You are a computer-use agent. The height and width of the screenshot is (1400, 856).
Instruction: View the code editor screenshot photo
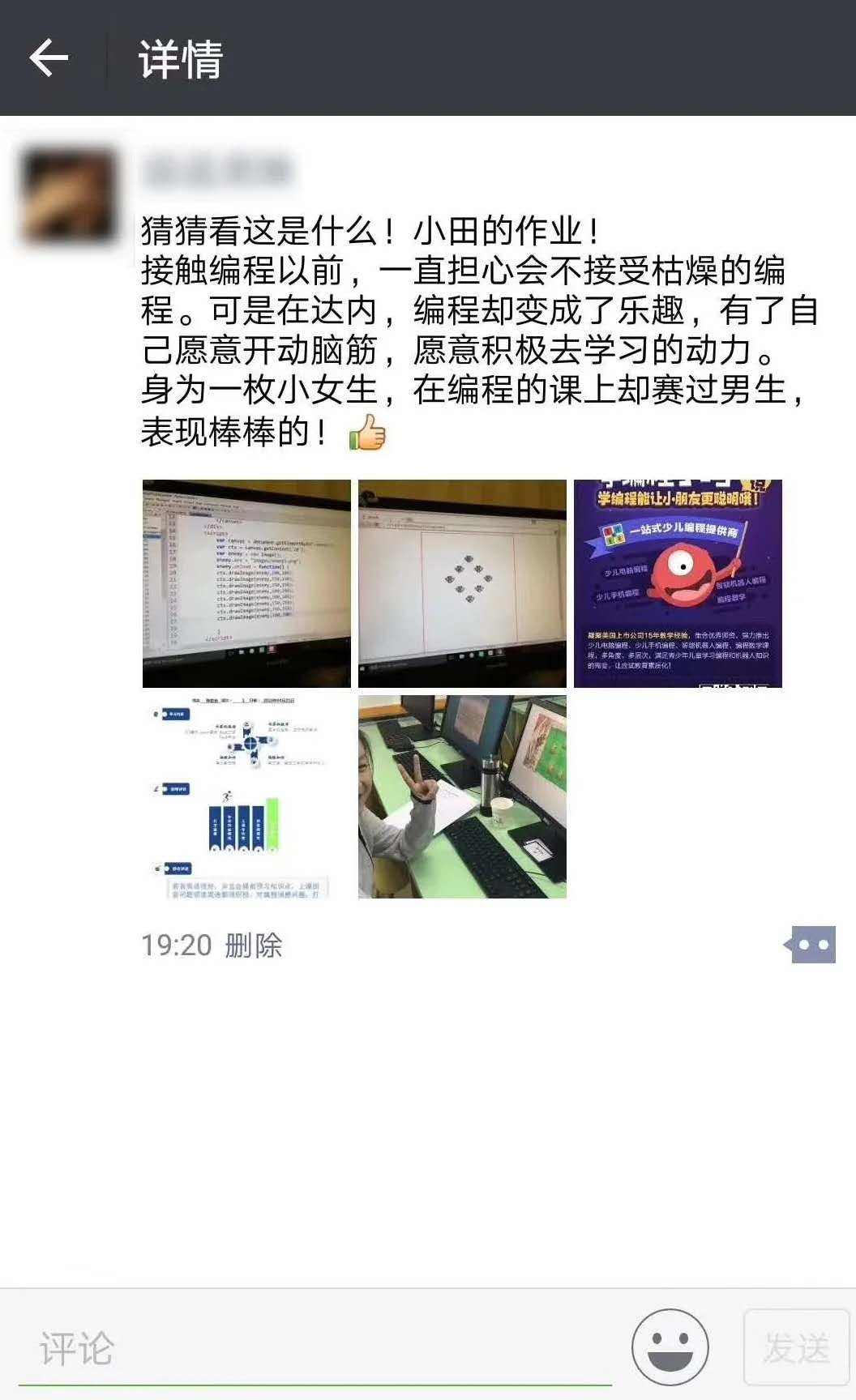[246, 583]
